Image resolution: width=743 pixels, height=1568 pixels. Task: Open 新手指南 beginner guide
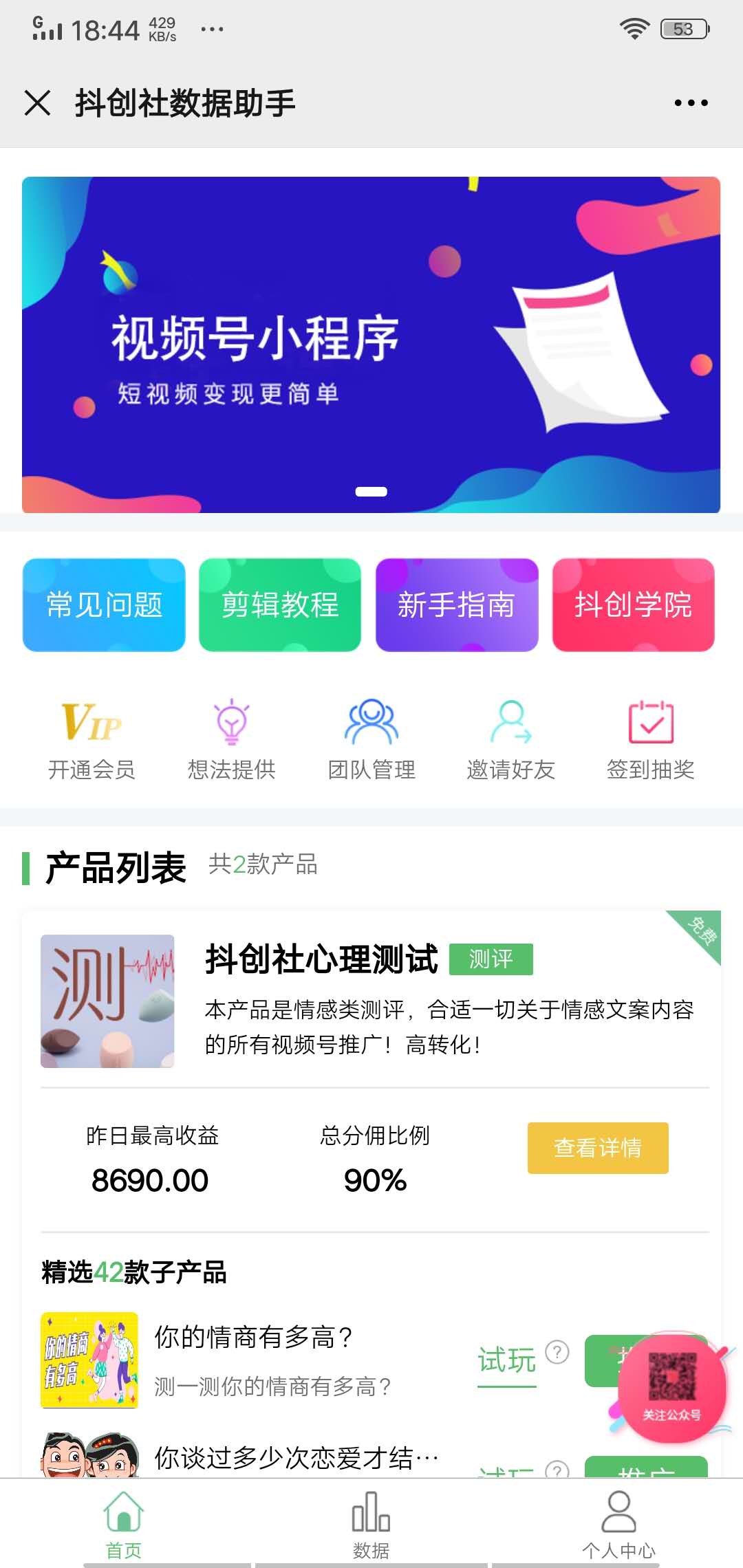(x=457, y=607)
